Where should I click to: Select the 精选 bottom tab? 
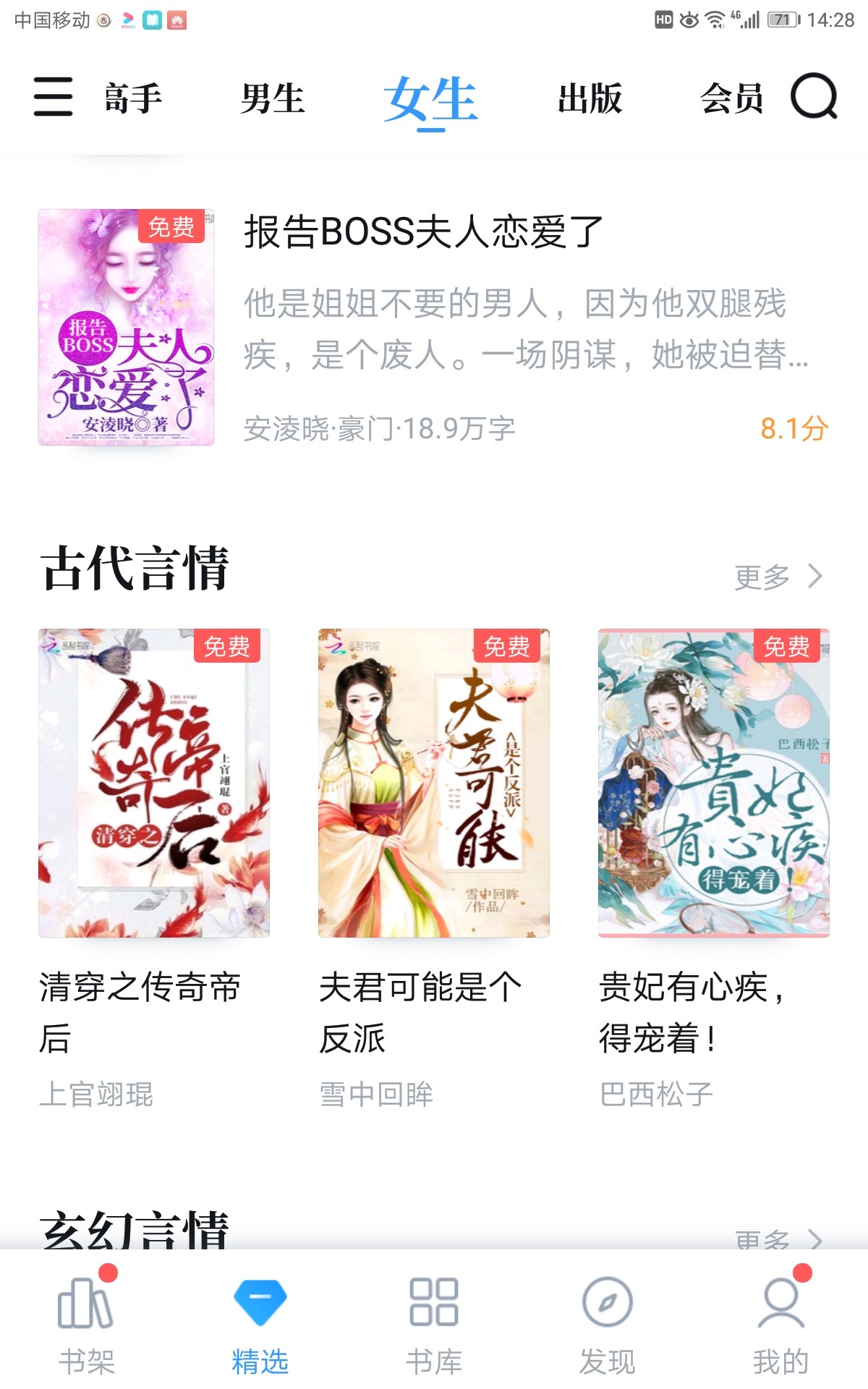click(x=260, y=1324)
